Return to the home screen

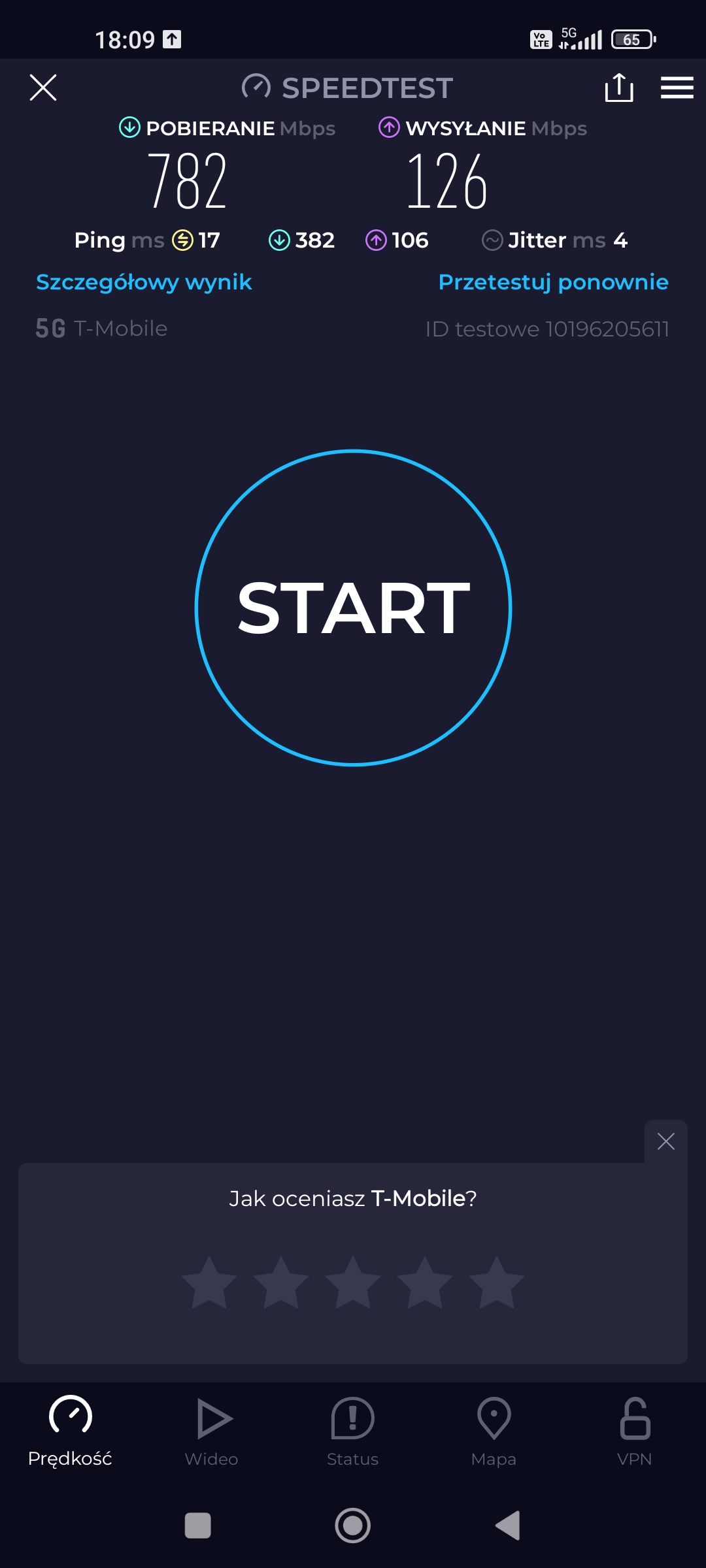[x=353, y=1526]
